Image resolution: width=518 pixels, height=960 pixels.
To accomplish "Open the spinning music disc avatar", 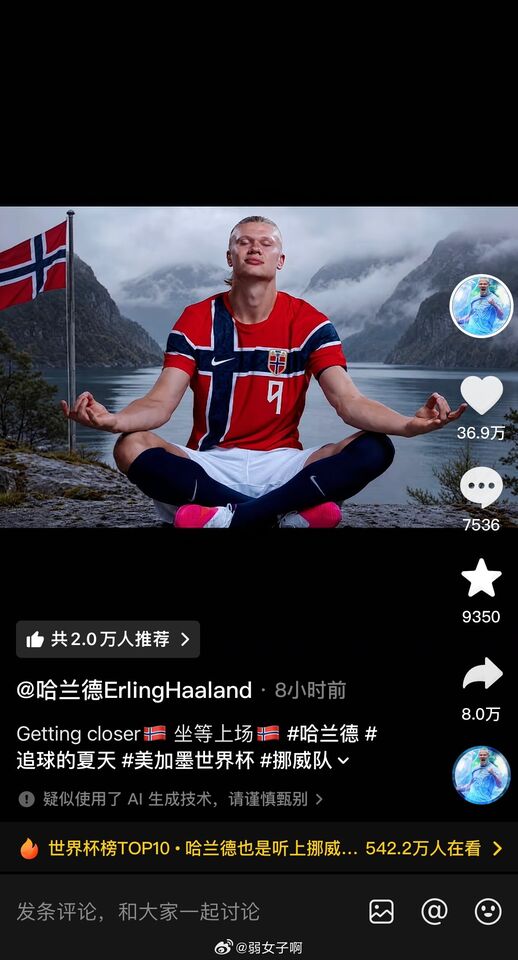I will click(x=481, y=774).
